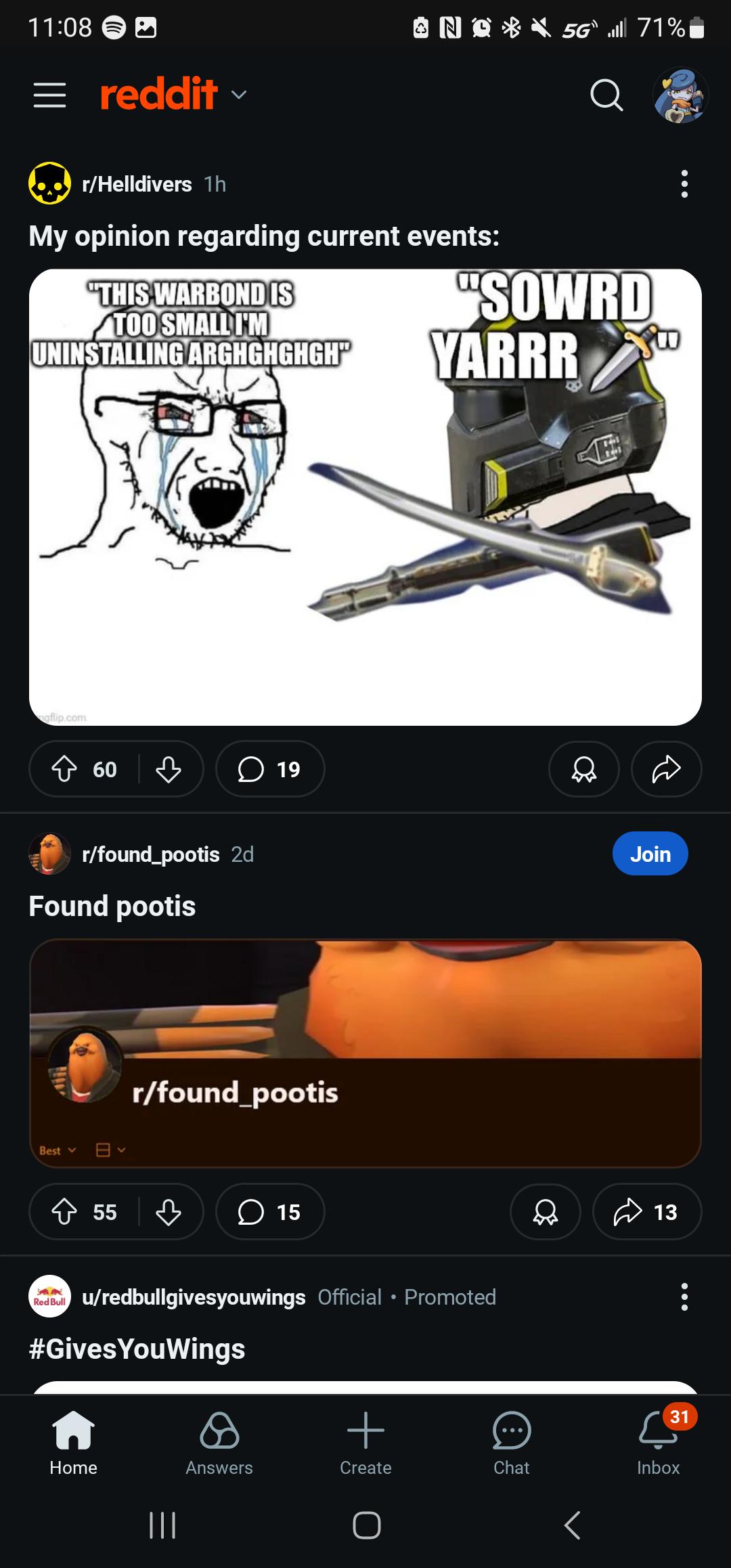731x1568 pixels.
Task: Upvote the Found pootis post
Action: click(x=65, y=1212)
